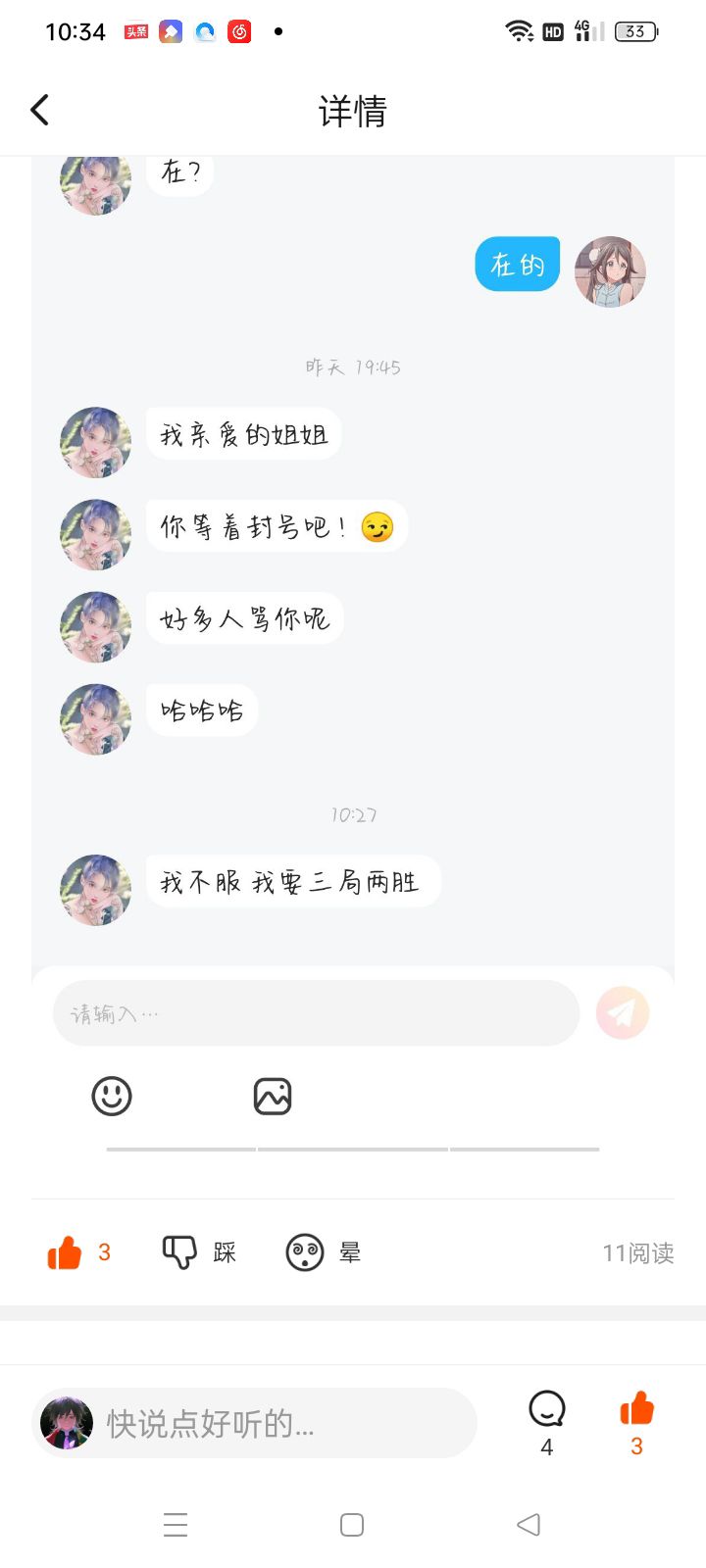Screen dimensions: 706x1568
Task: Like the post with the thumbs-up under the image
Action: click(66, 1252)
